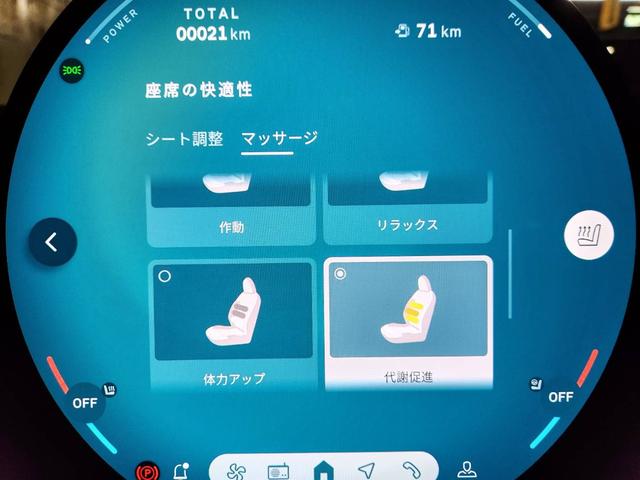Screen dimensions: 640x480
Task: Switch to the シート調整 tab
Action: click(184, 139)
